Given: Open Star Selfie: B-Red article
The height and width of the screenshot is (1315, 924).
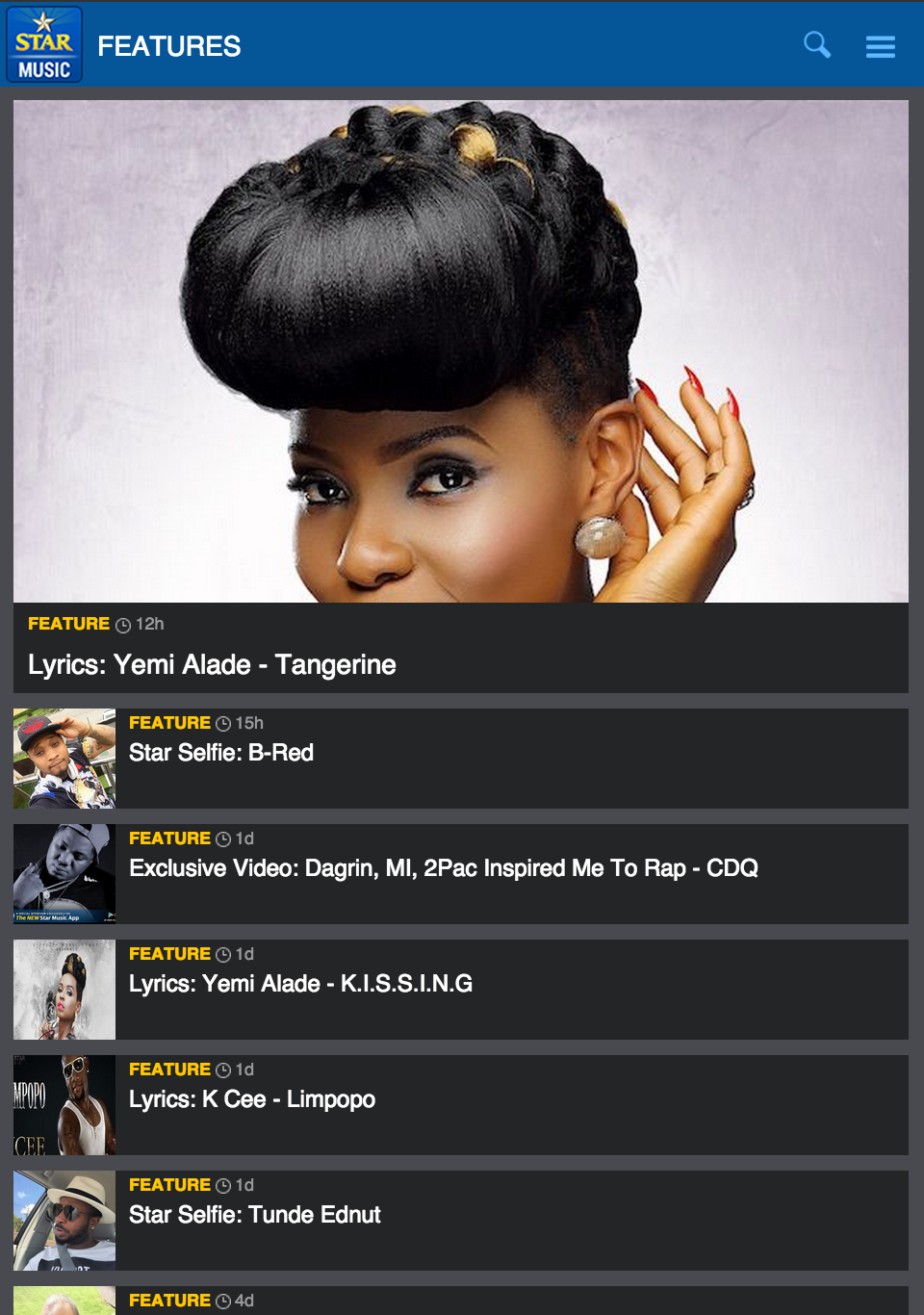Looking at the screenshot, I should 221,753.
